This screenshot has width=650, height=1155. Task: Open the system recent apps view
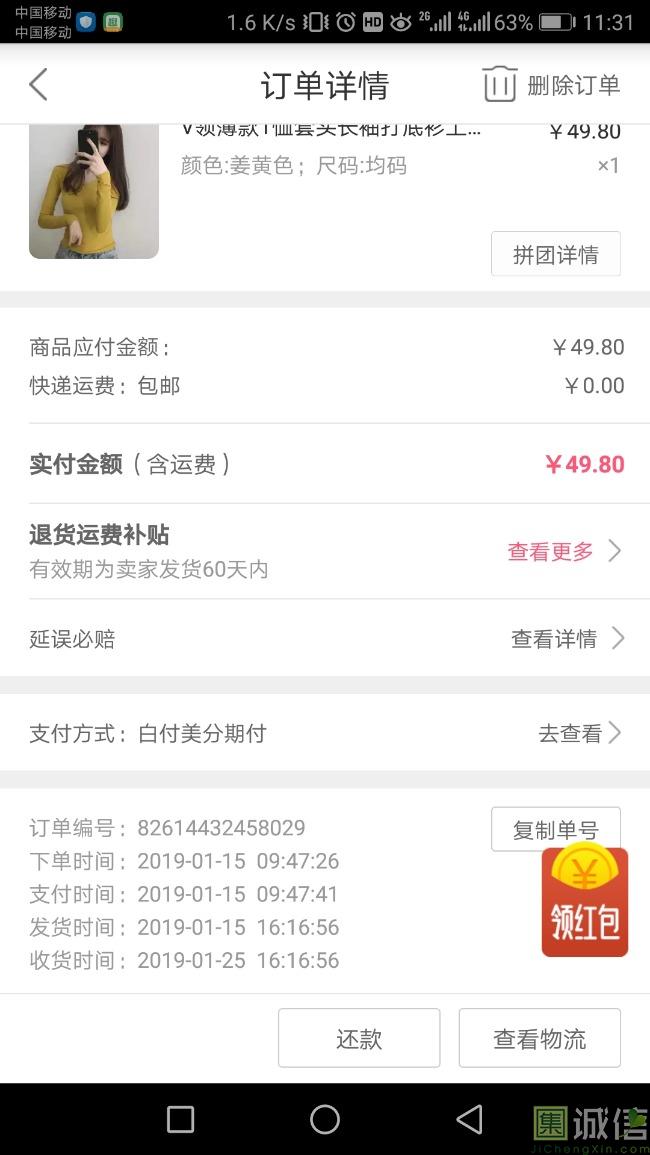pyautogui.click(x=180, y=1119)
